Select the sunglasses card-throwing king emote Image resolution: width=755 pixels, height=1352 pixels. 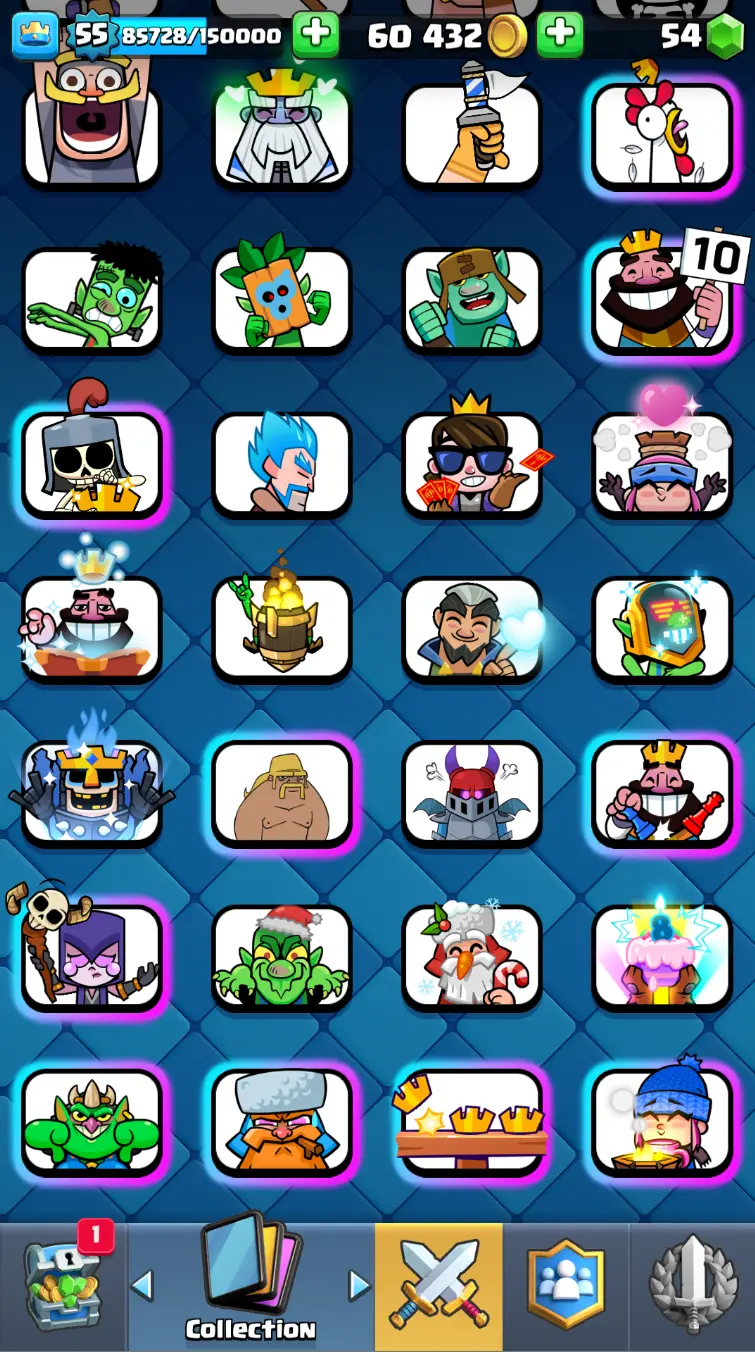[472, 462]
